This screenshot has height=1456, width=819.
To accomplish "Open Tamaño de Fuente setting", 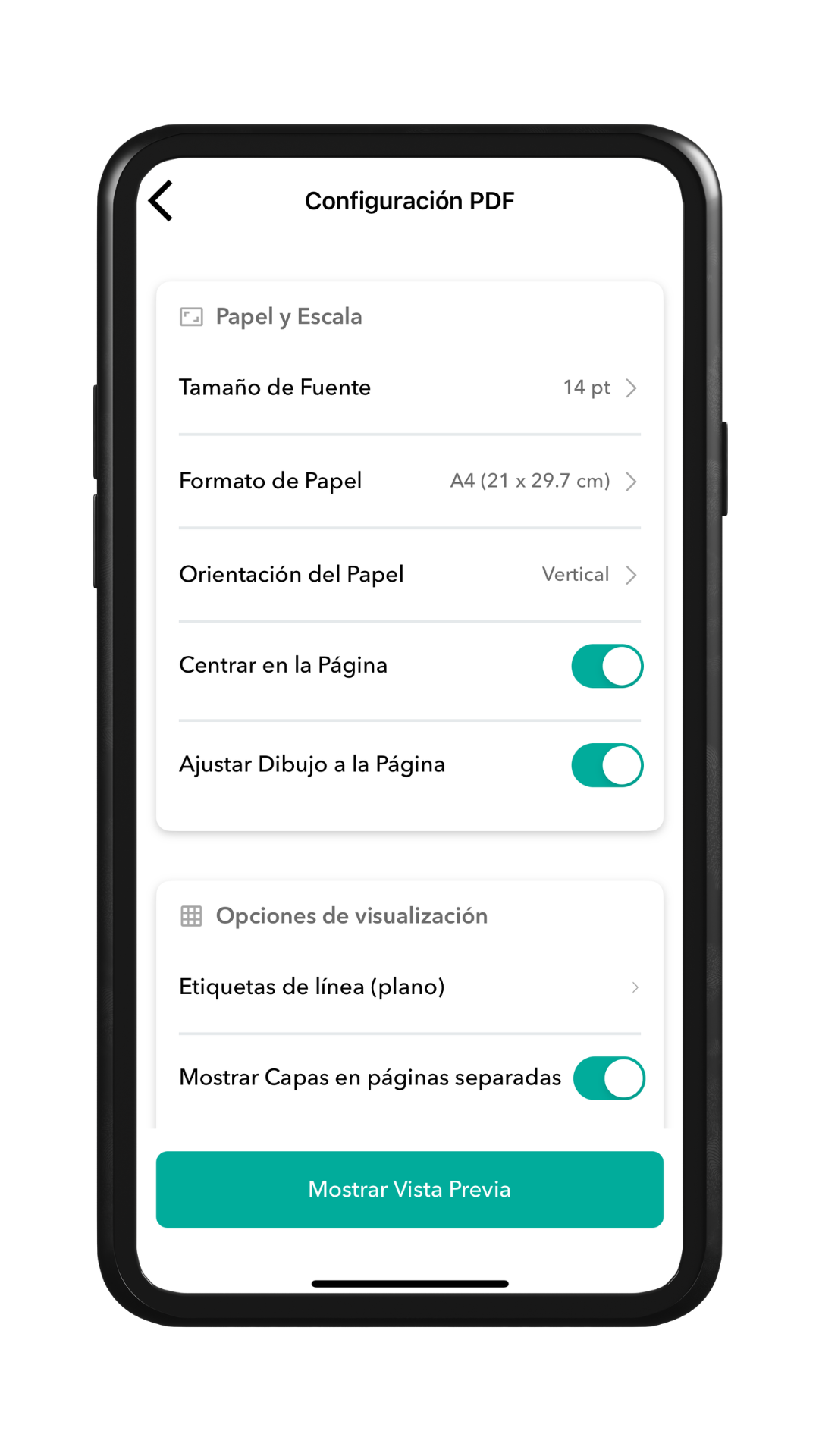I will (x=409, y=388).
